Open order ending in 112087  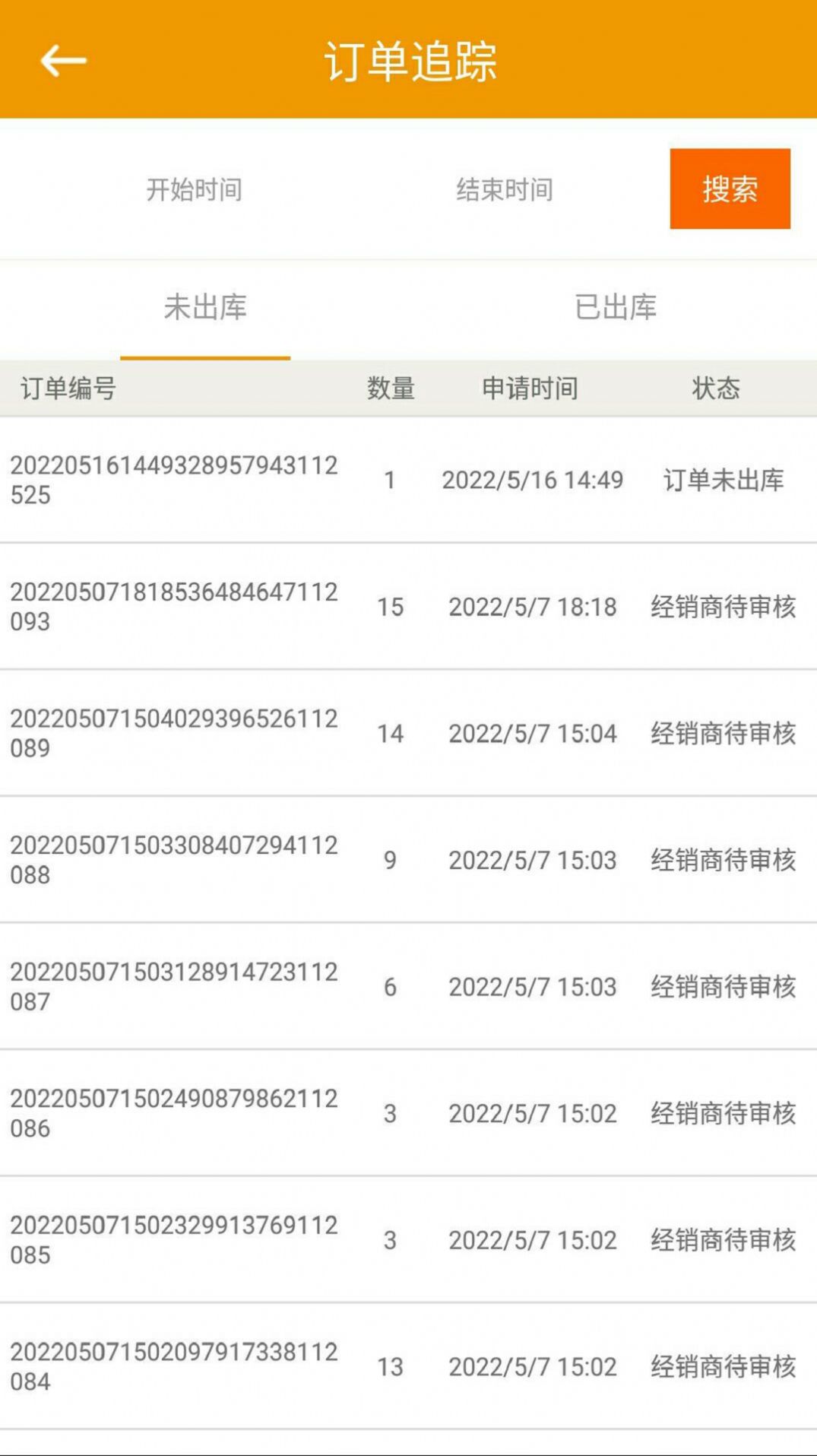coord(173,986)
